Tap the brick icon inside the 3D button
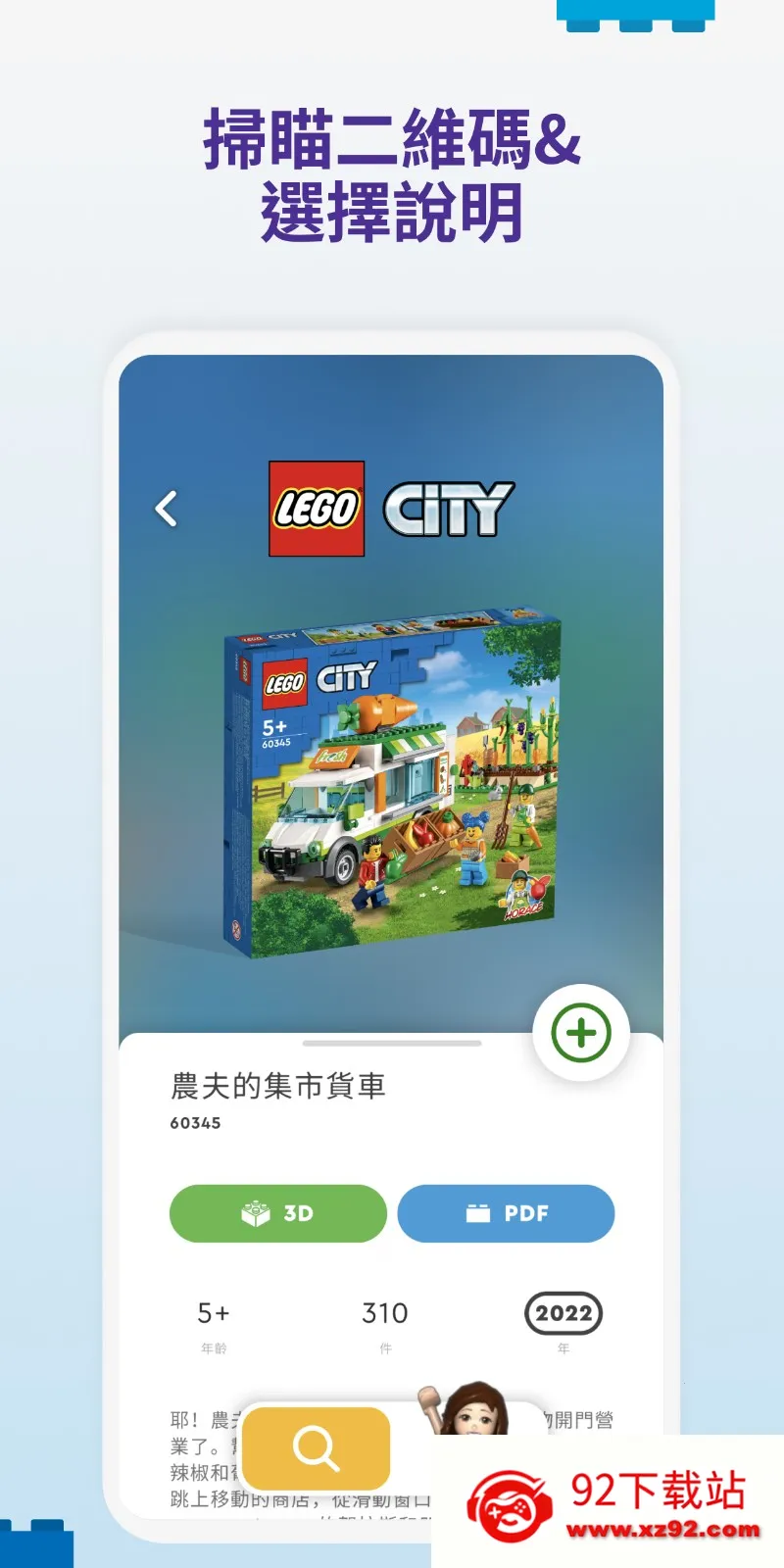This screenshot has width=784, height=1568. (255, 1213)
